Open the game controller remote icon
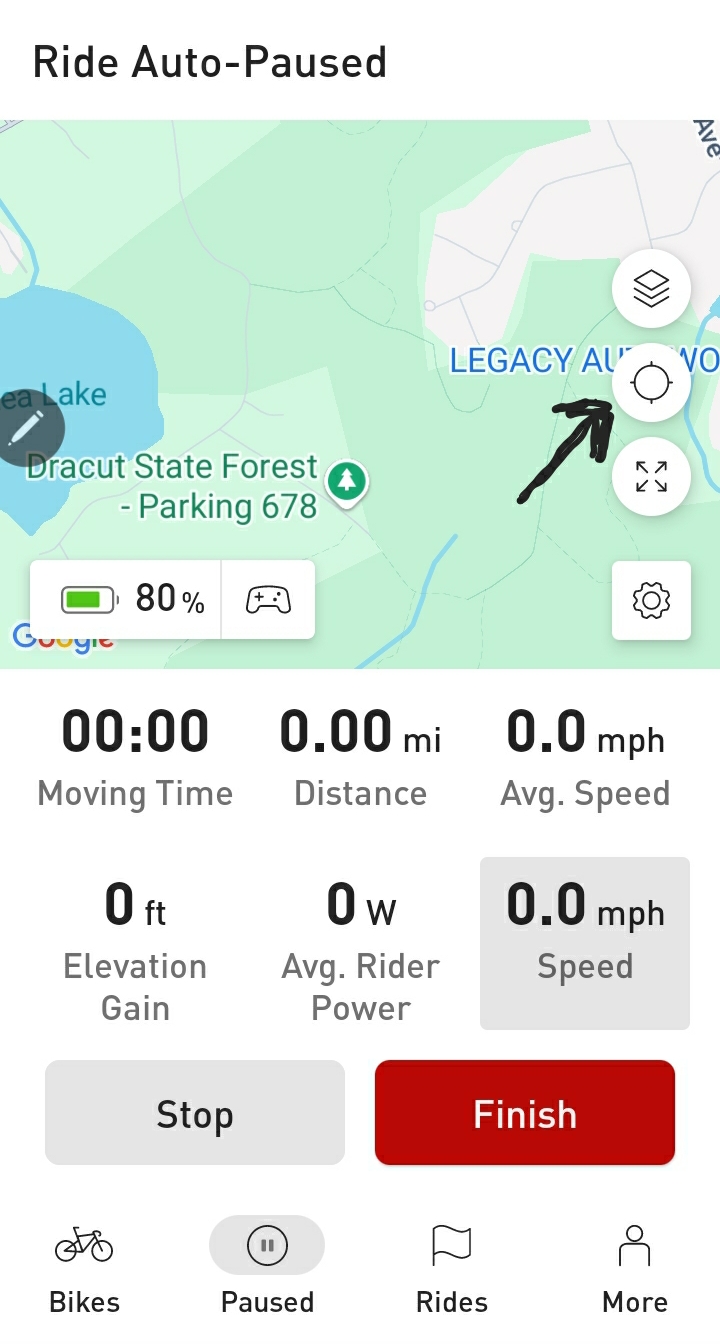The height and width of the screenshot is (1344, 720). point(268,600)
